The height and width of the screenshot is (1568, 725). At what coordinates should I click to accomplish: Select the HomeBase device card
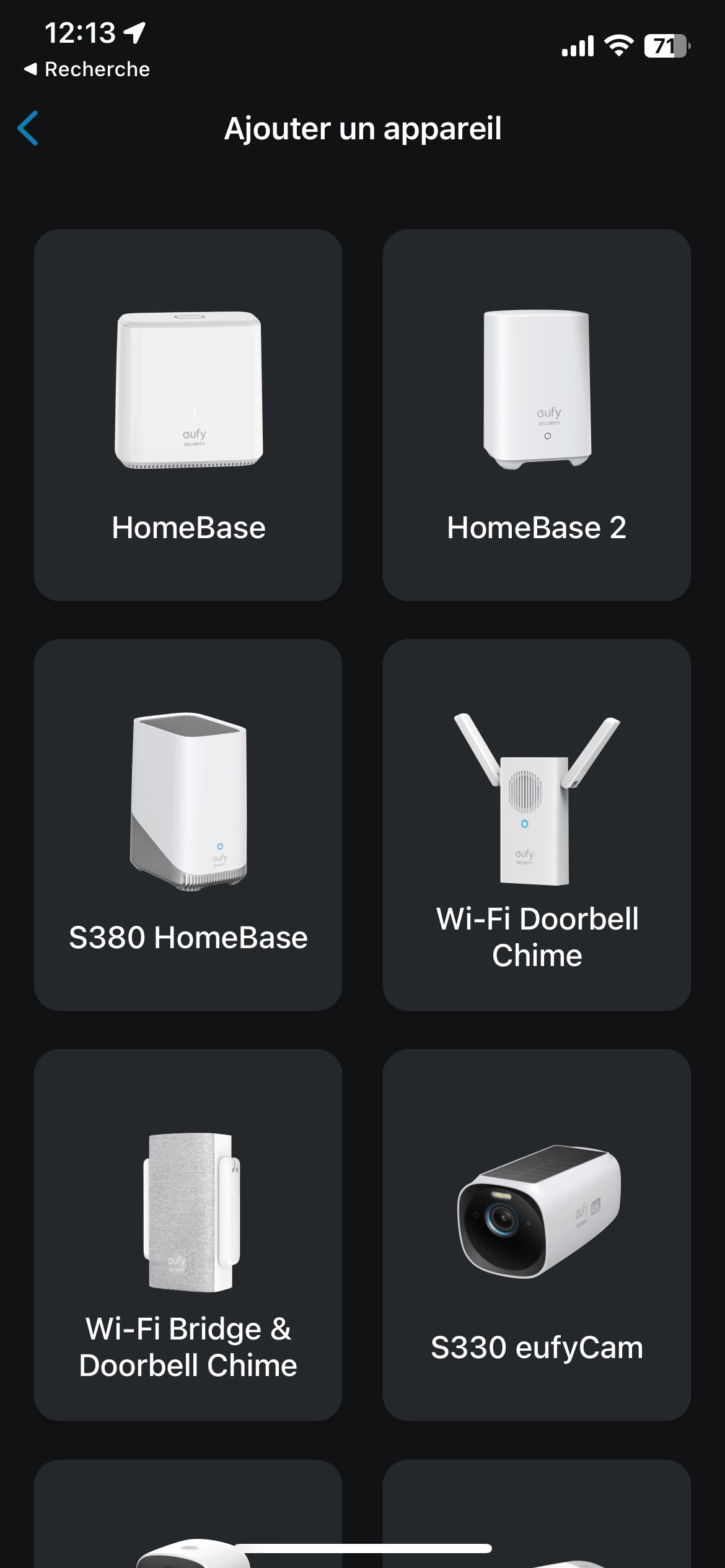(188, 415)
